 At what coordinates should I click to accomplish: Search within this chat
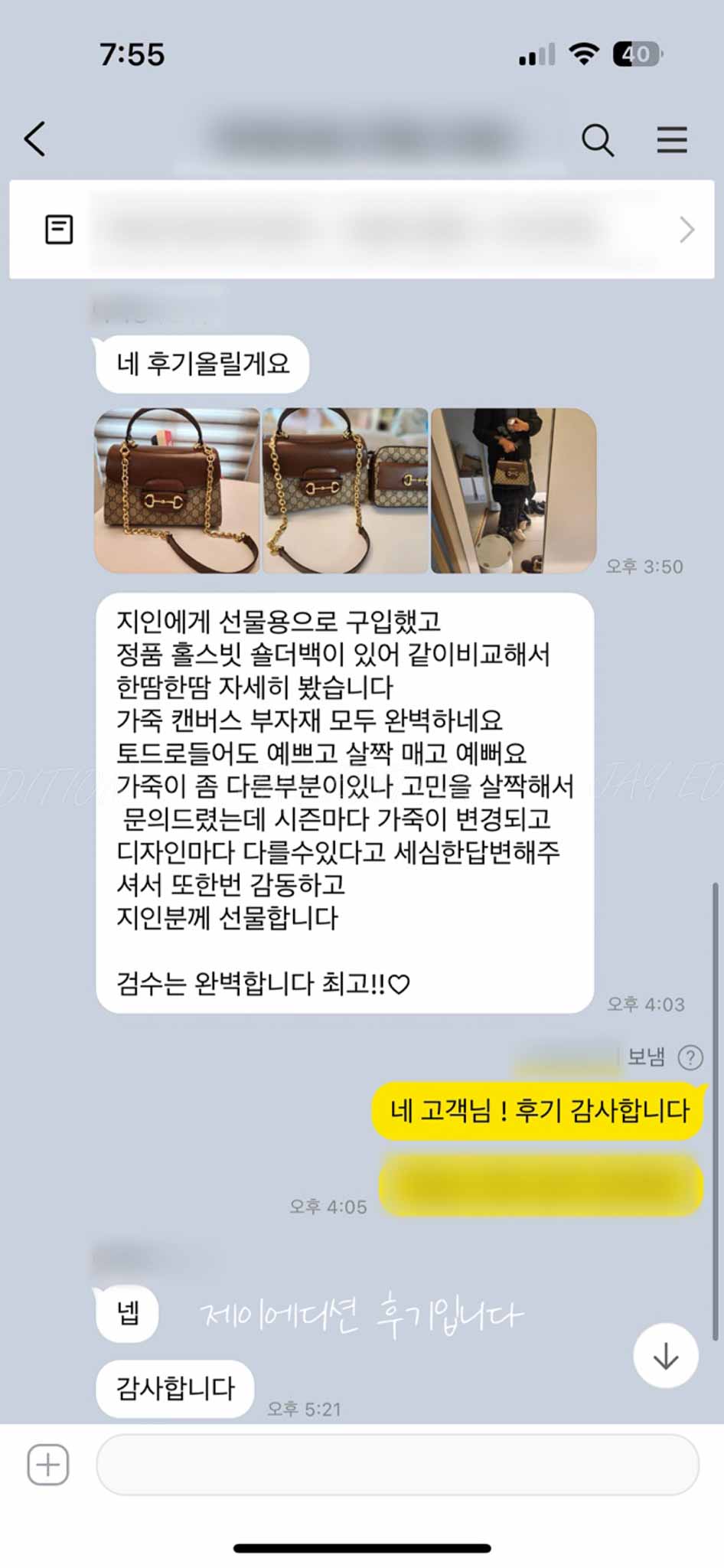pos(597,140)
